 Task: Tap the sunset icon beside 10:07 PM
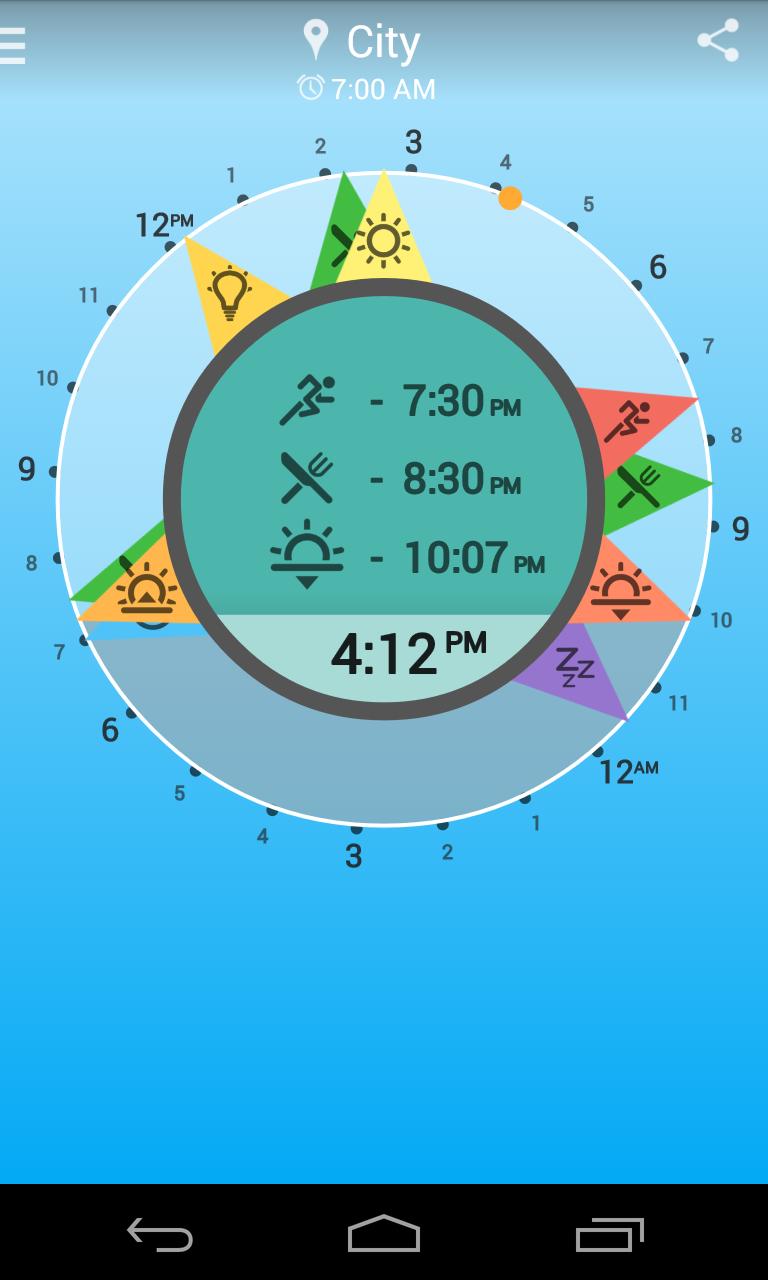coord(305,556)
